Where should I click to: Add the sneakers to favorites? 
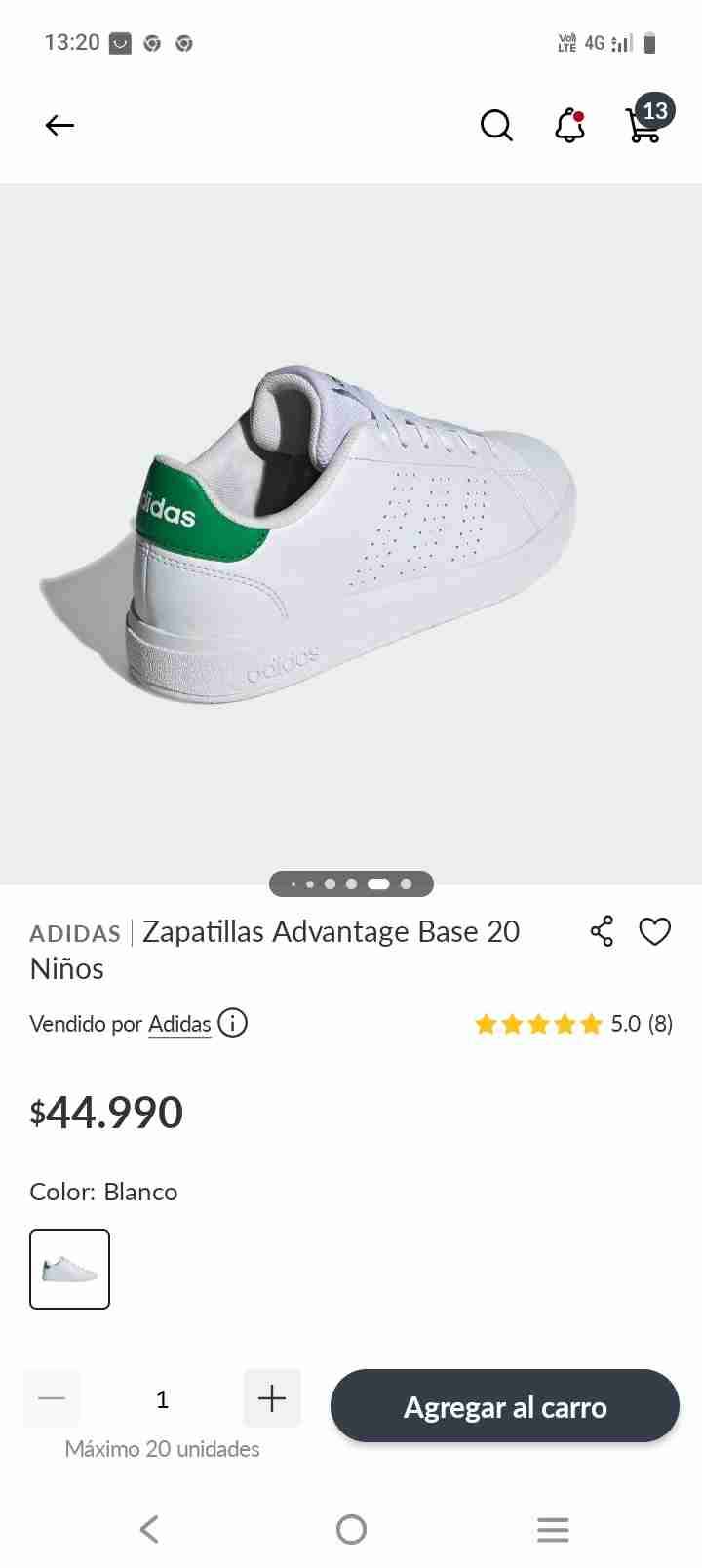(x=654, y=931)
